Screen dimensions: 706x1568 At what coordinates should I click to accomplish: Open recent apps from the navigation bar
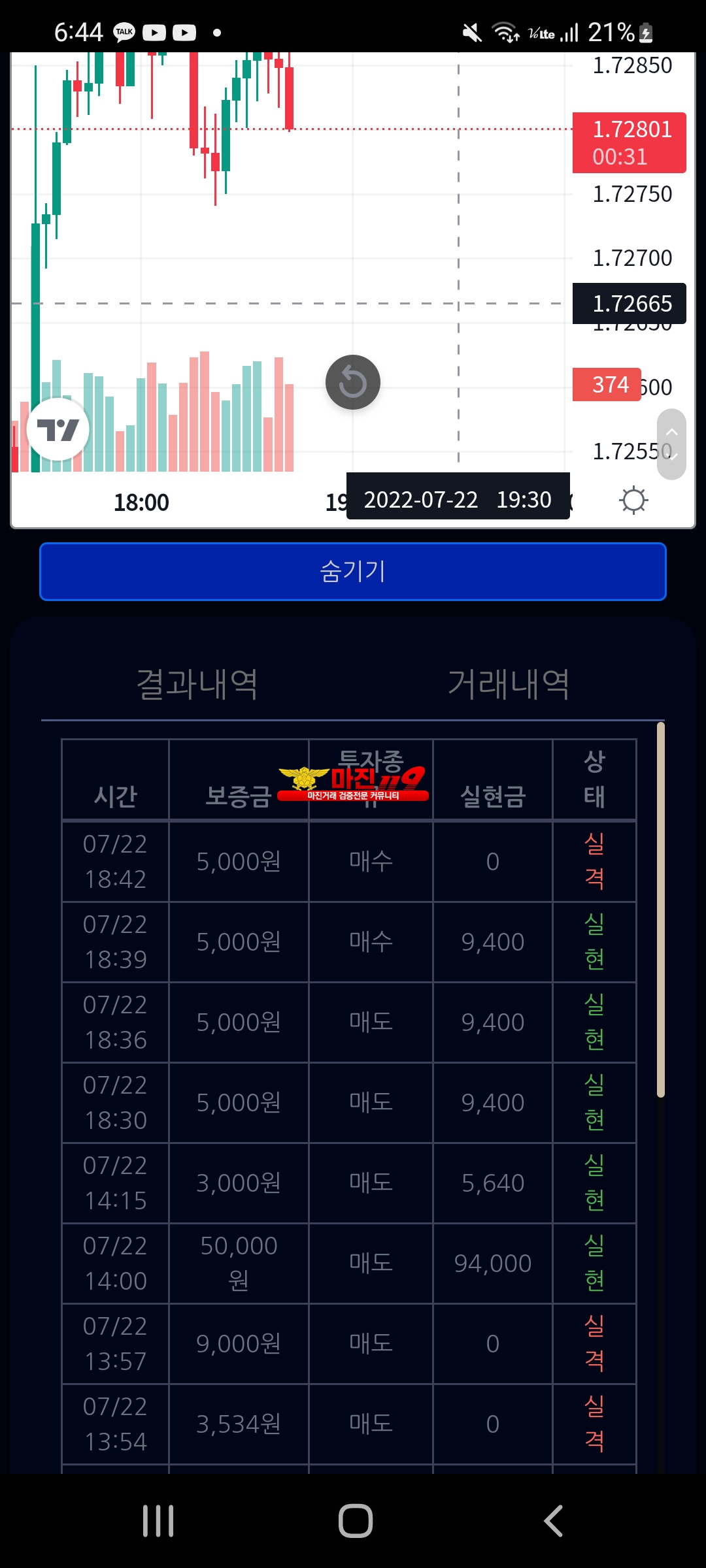pyautogui.click(x=158, y=1520)
